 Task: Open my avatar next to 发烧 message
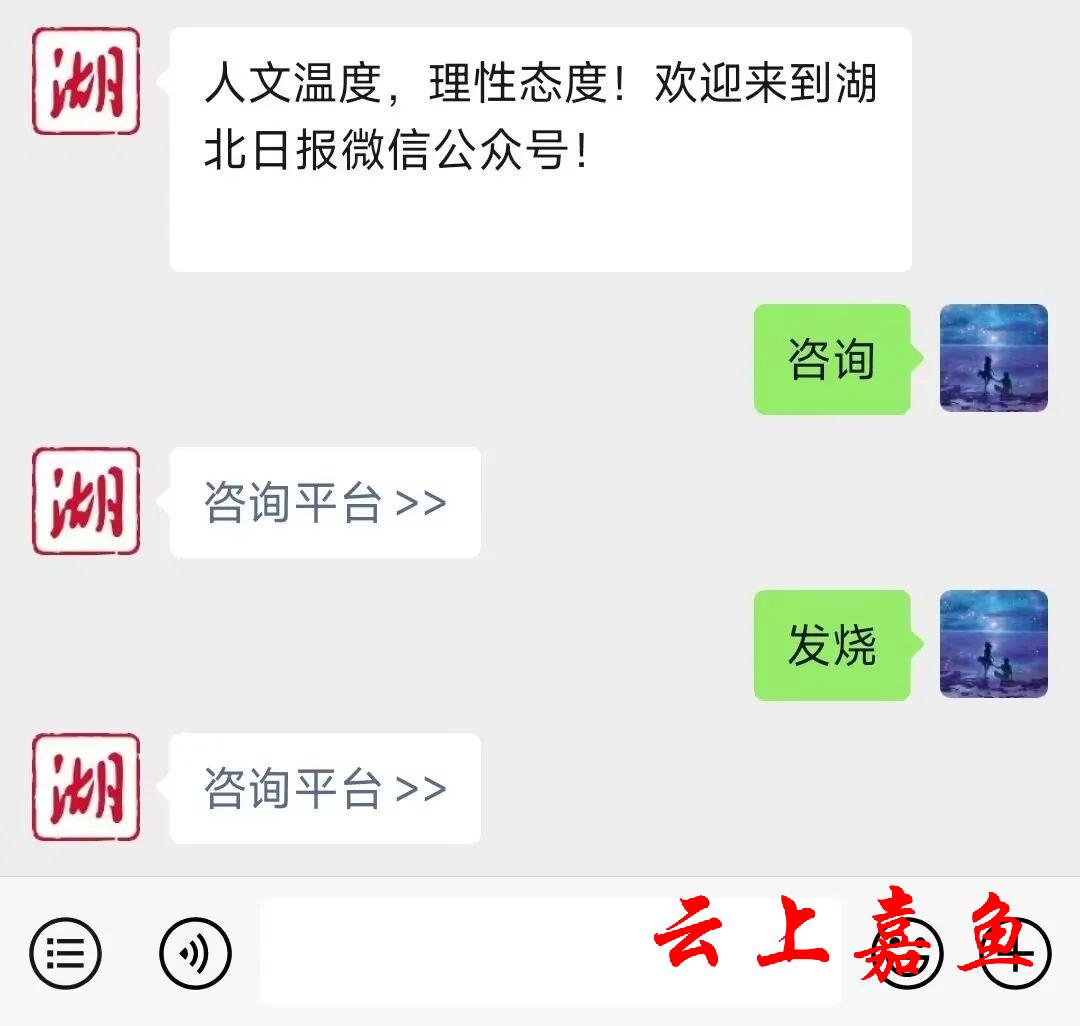pos(993,644)
